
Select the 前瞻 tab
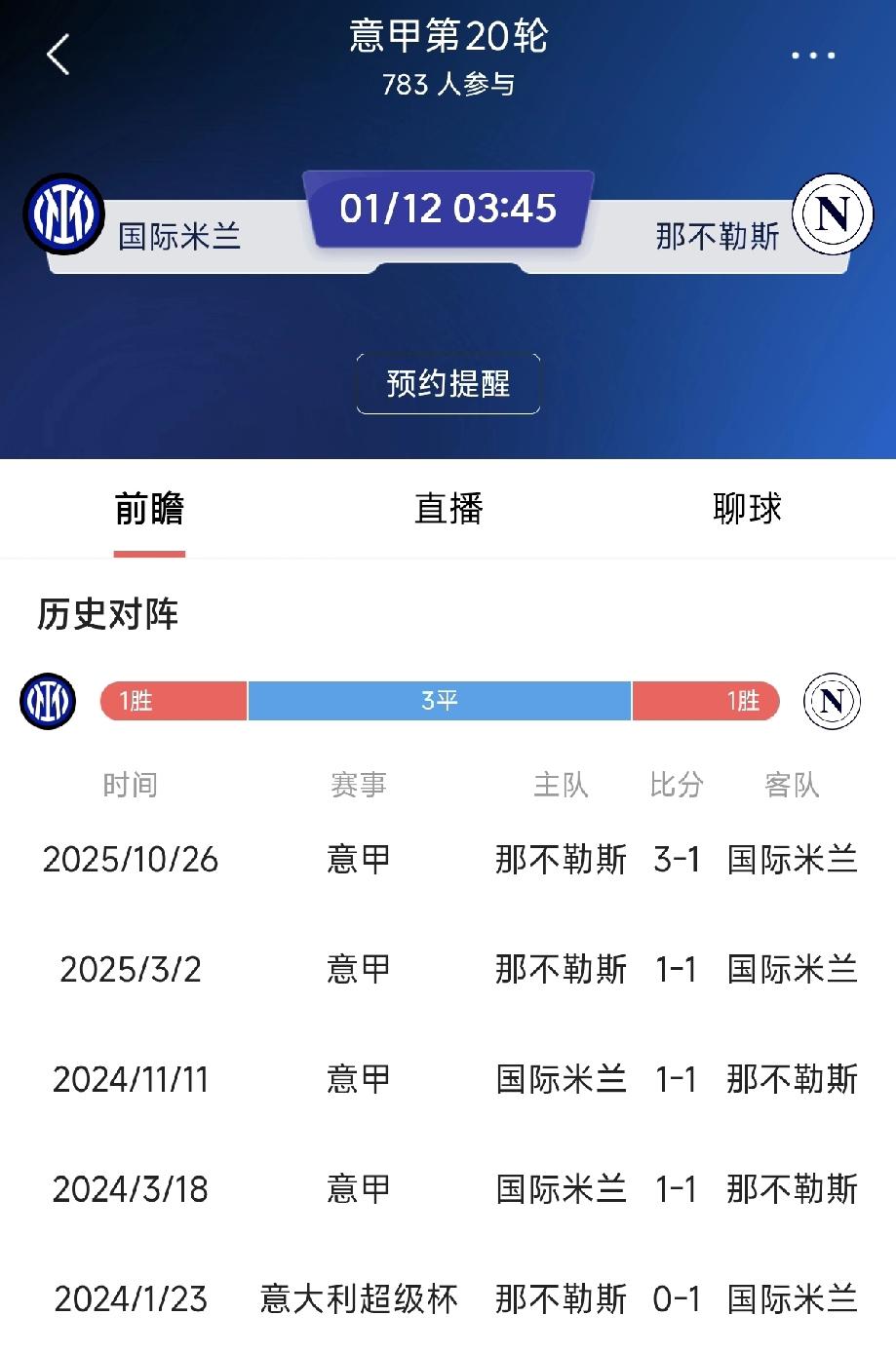pos(148,510)
